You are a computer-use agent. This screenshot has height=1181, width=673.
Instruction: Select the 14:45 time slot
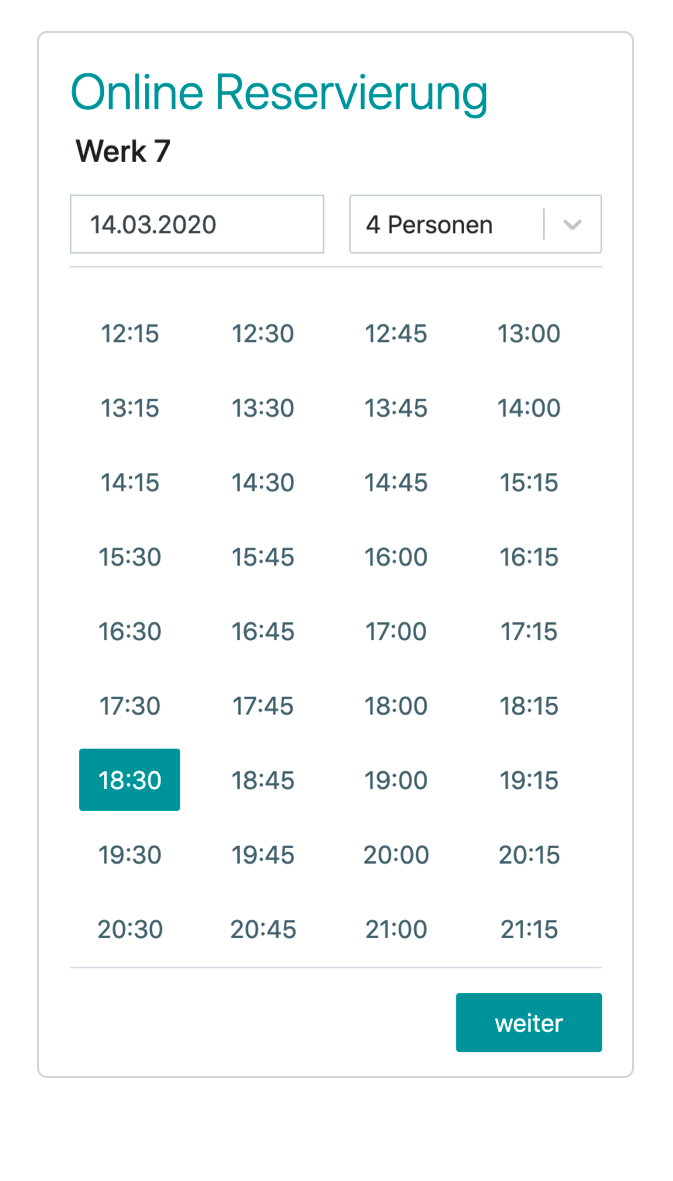tap(396, 483)
